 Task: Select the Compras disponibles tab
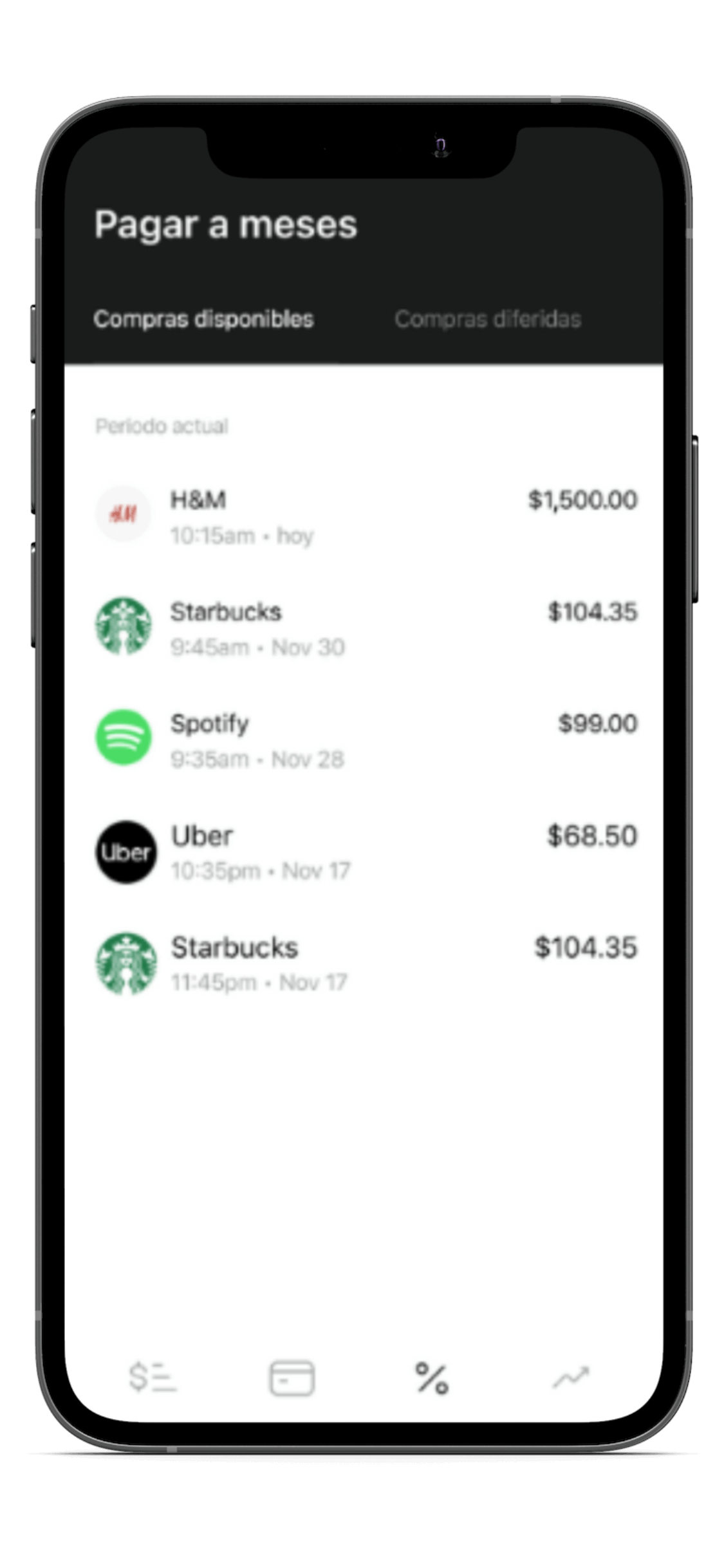tap(203, 319)
